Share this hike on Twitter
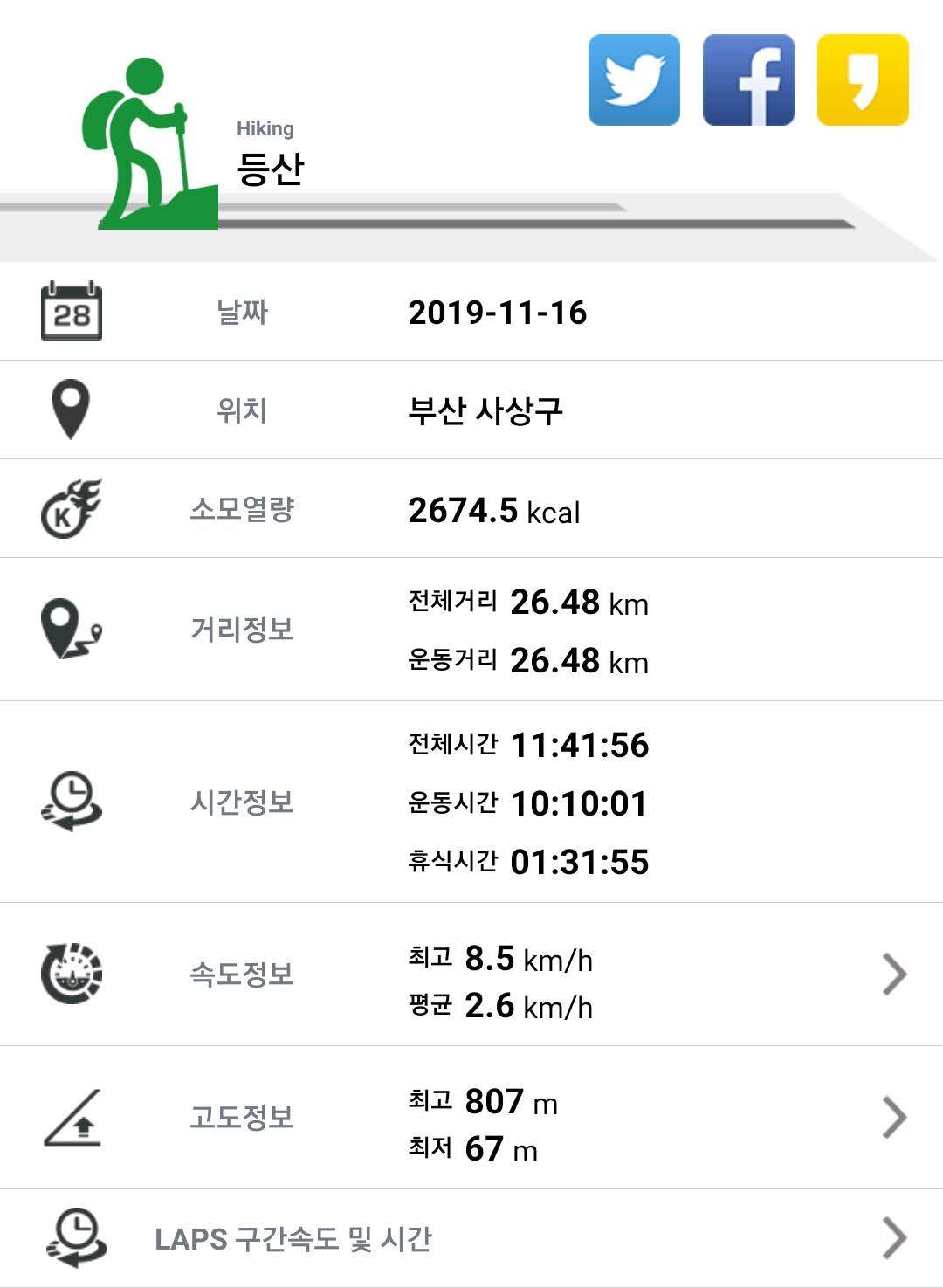Image resolution: width=943 pixels, height=1288 pixels. [634, 79]
